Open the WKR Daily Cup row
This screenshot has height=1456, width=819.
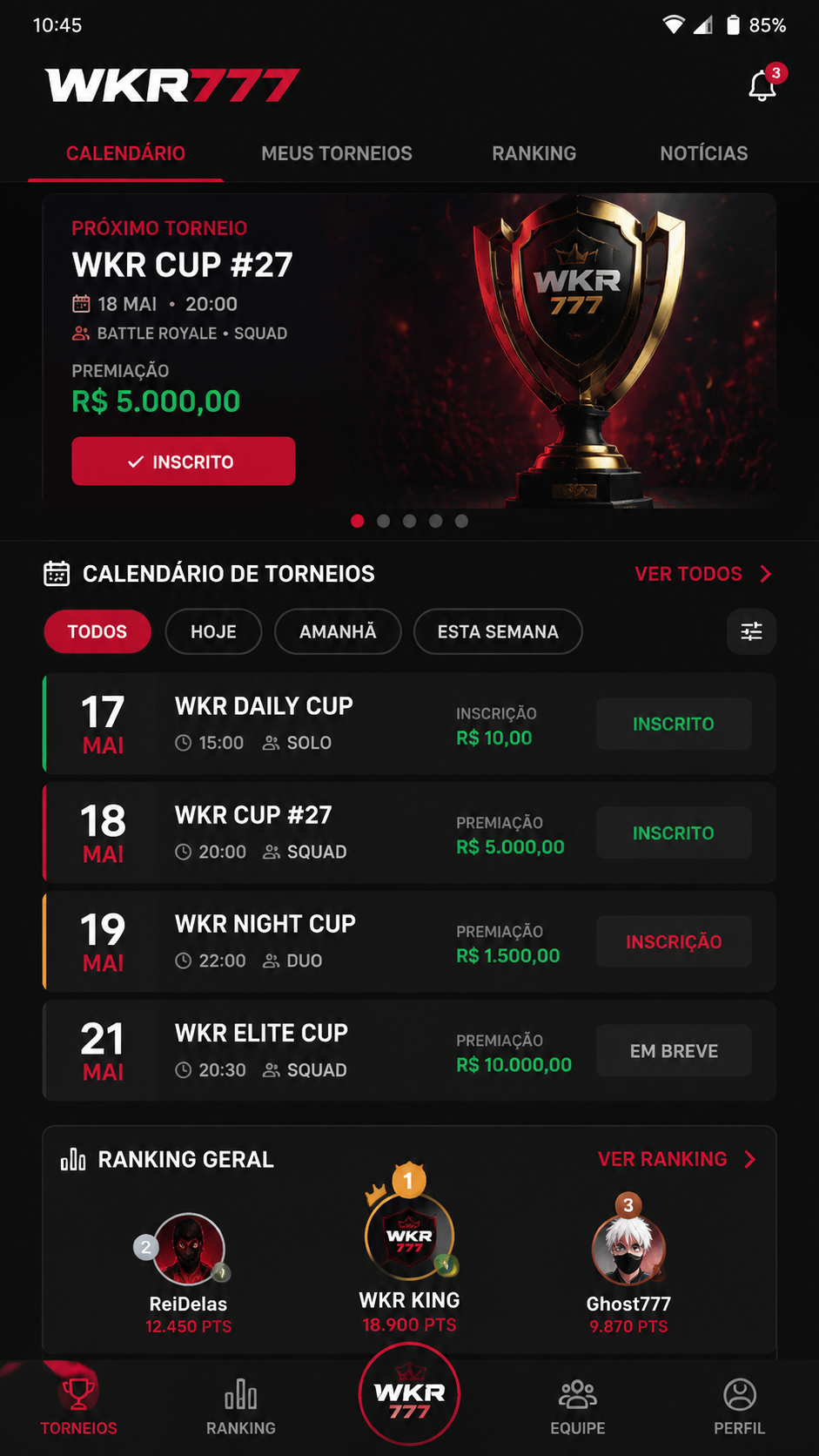[x=409, y=724]
